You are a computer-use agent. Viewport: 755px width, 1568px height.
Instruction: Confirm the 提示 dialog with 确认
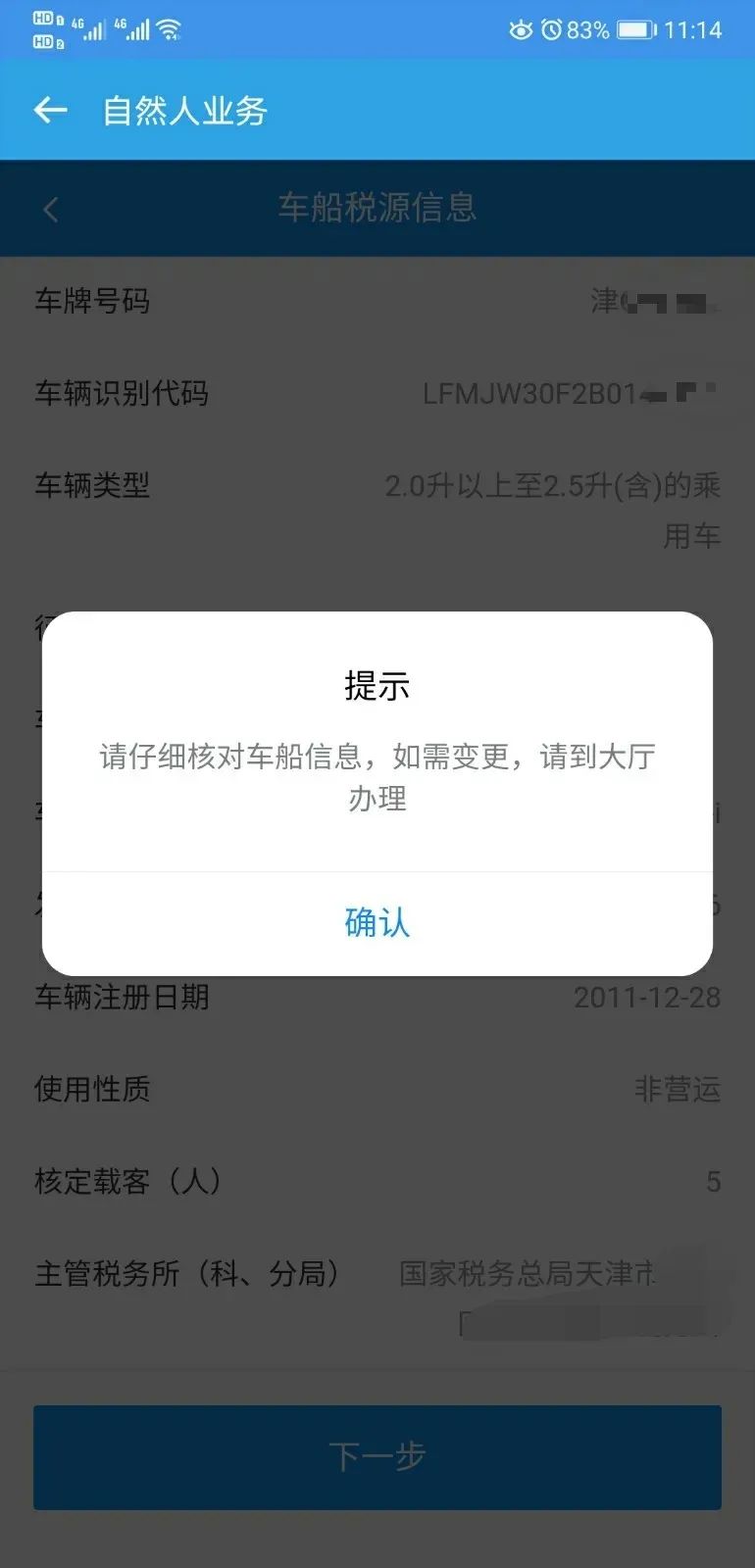(377, 922)
